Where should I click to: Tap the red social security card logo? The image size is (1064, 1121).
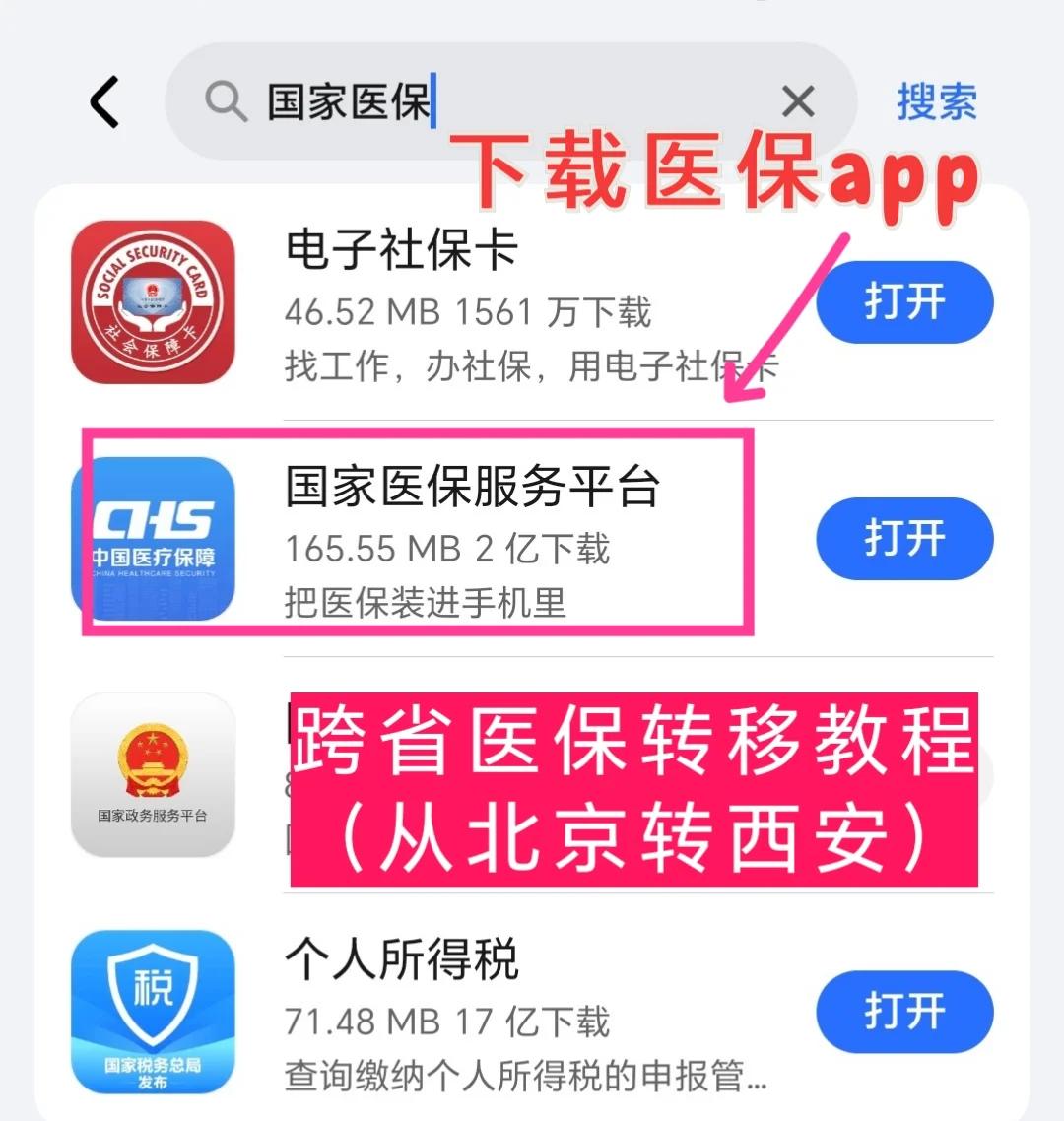(153, 300)
